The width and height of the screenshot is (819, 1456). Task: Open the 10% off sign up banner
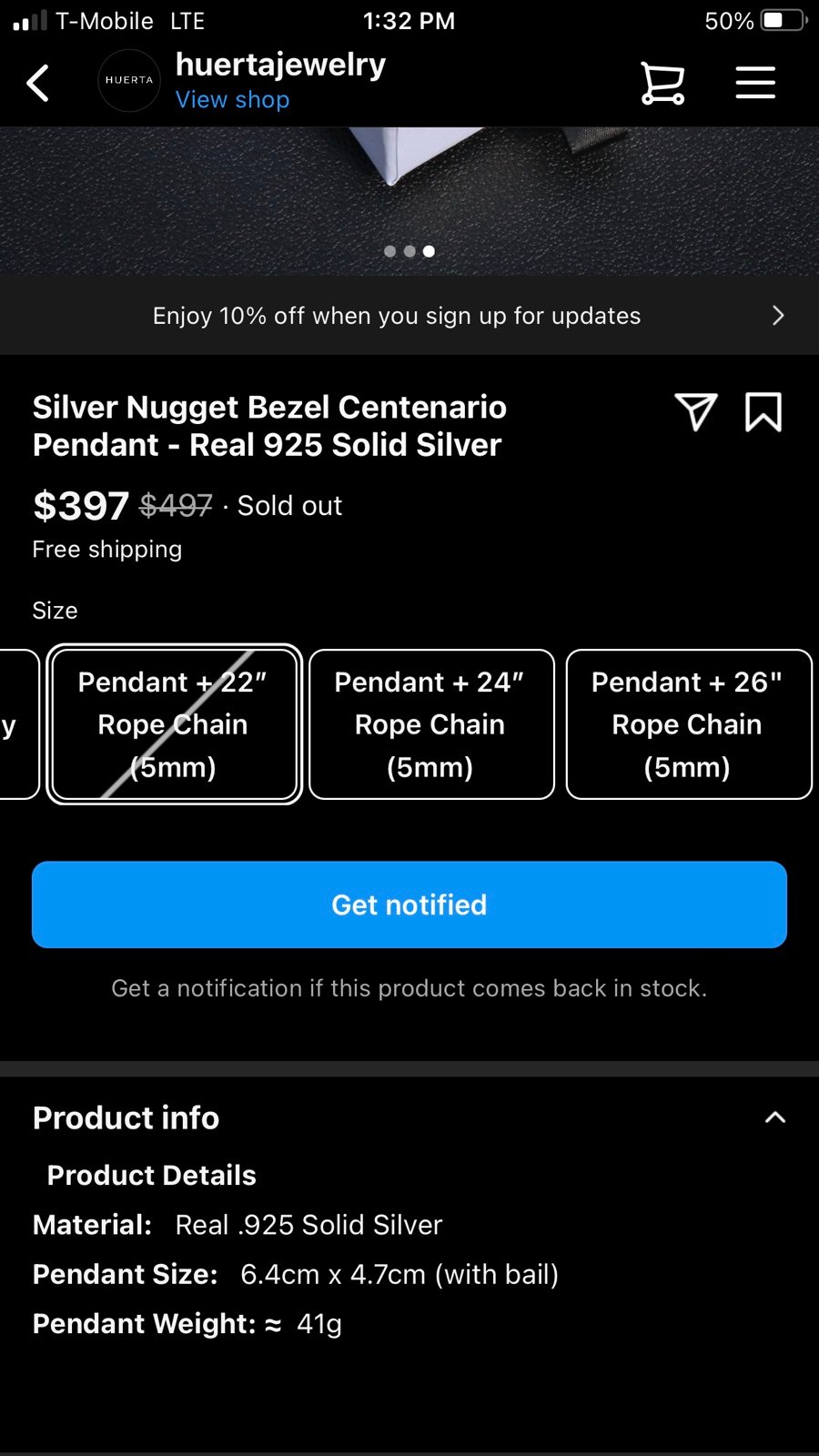tap(409, 316)
